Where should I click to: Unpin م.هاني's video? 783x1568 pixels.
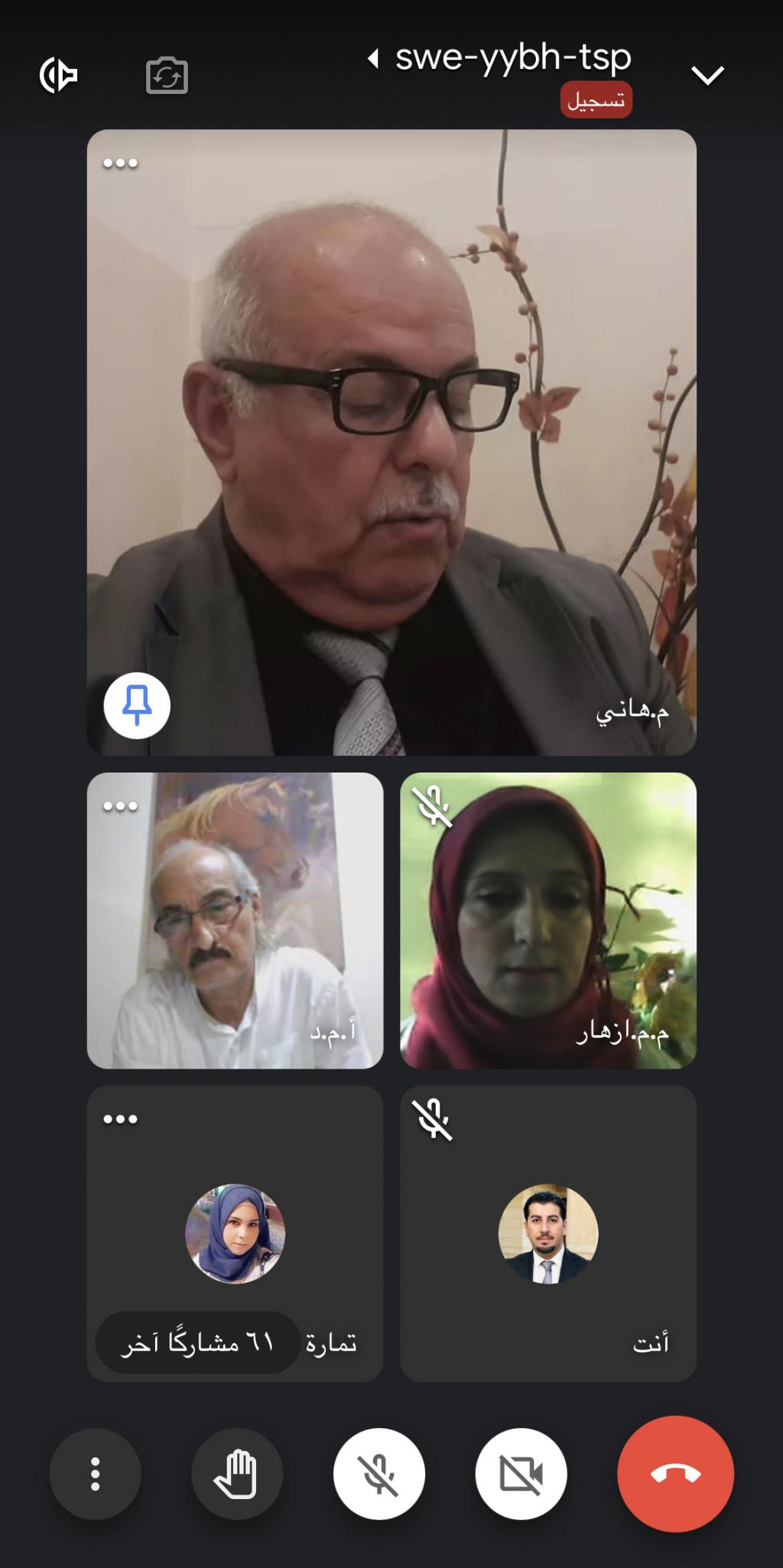(x=137, y=705)
